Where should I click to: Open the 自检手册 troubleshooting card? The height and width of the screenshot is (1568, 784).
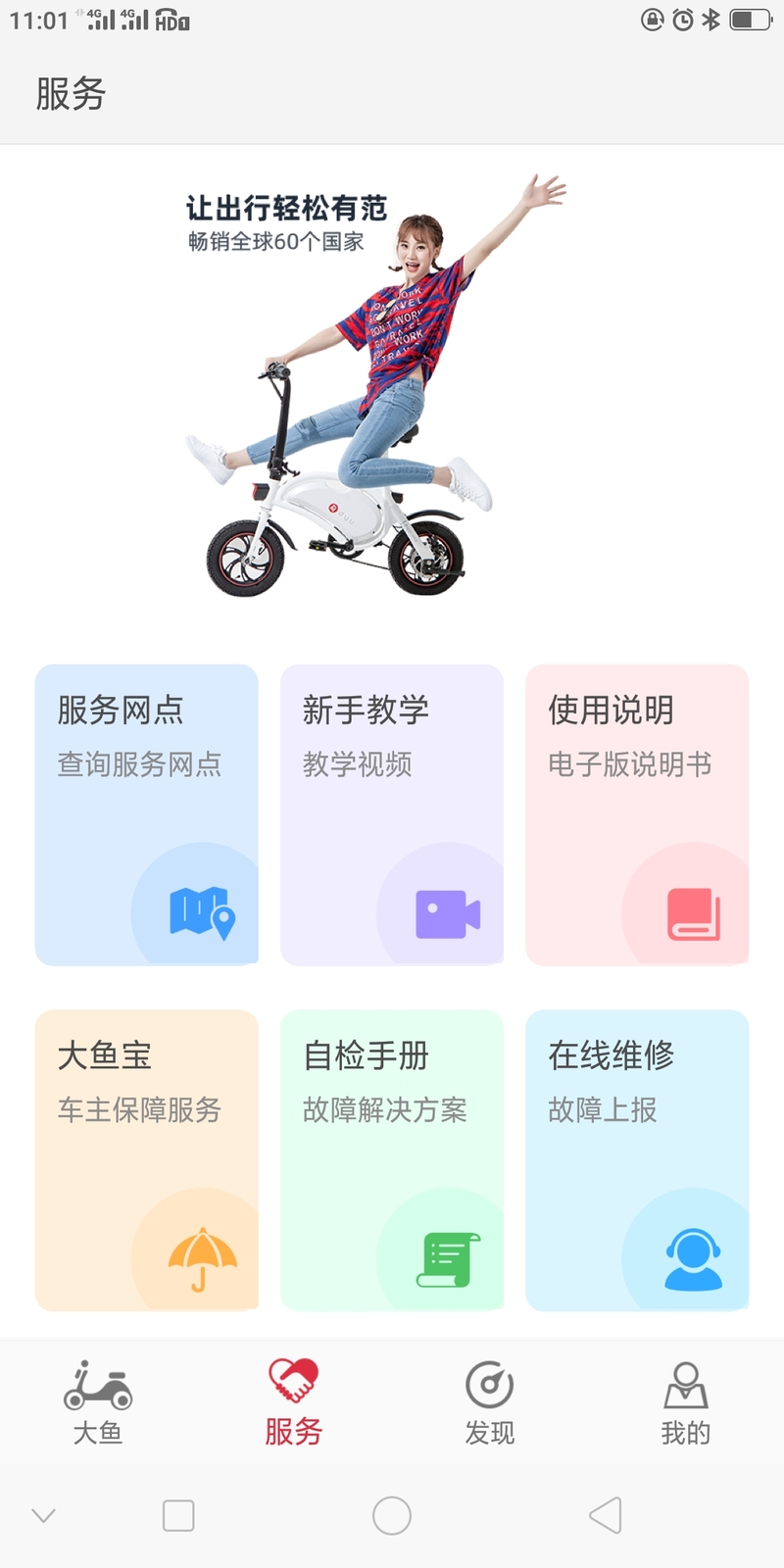coord(392,1160)
